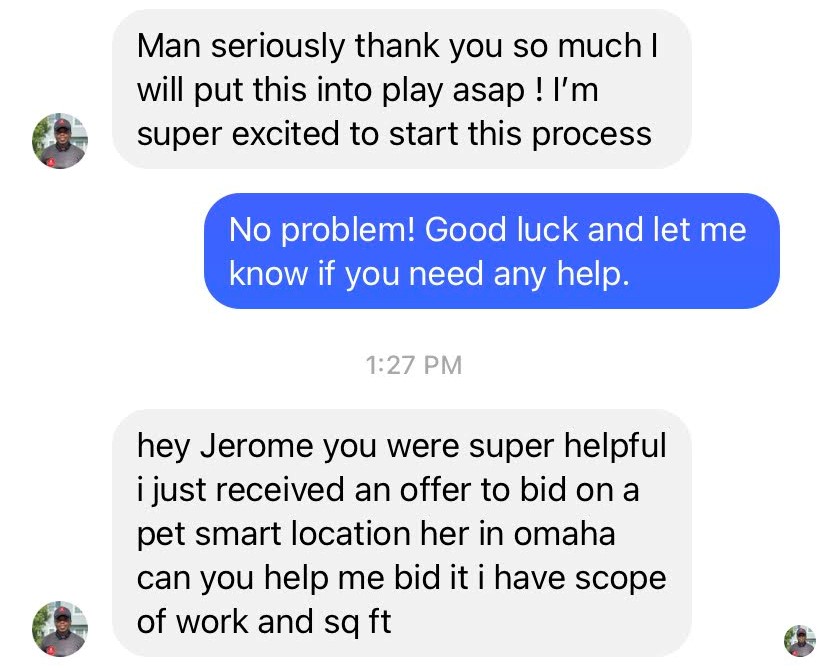Tap sender's avatar beside the 'hey Jerome' message

[61, 629]
